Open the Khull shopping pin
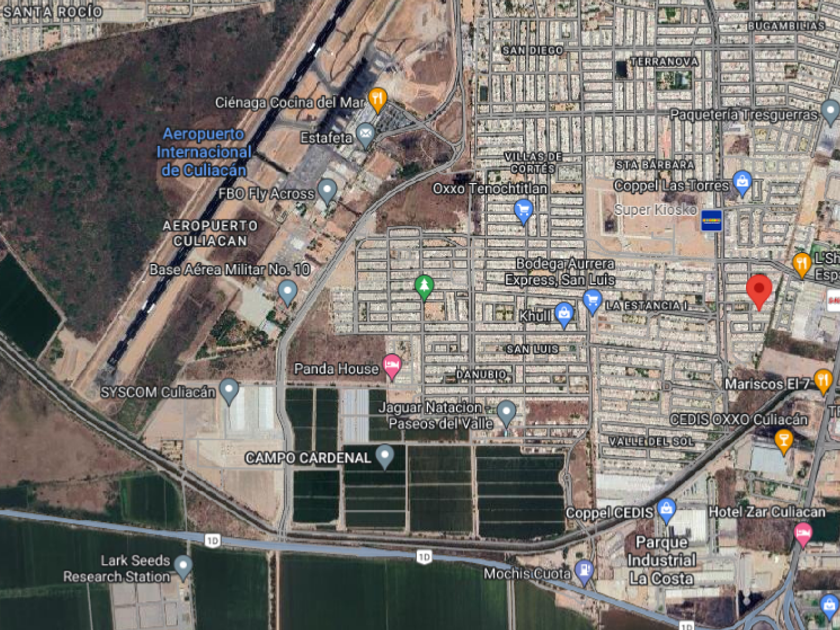Screen dimensions: 840x630 pyautogui.click(x=564, y=314)
